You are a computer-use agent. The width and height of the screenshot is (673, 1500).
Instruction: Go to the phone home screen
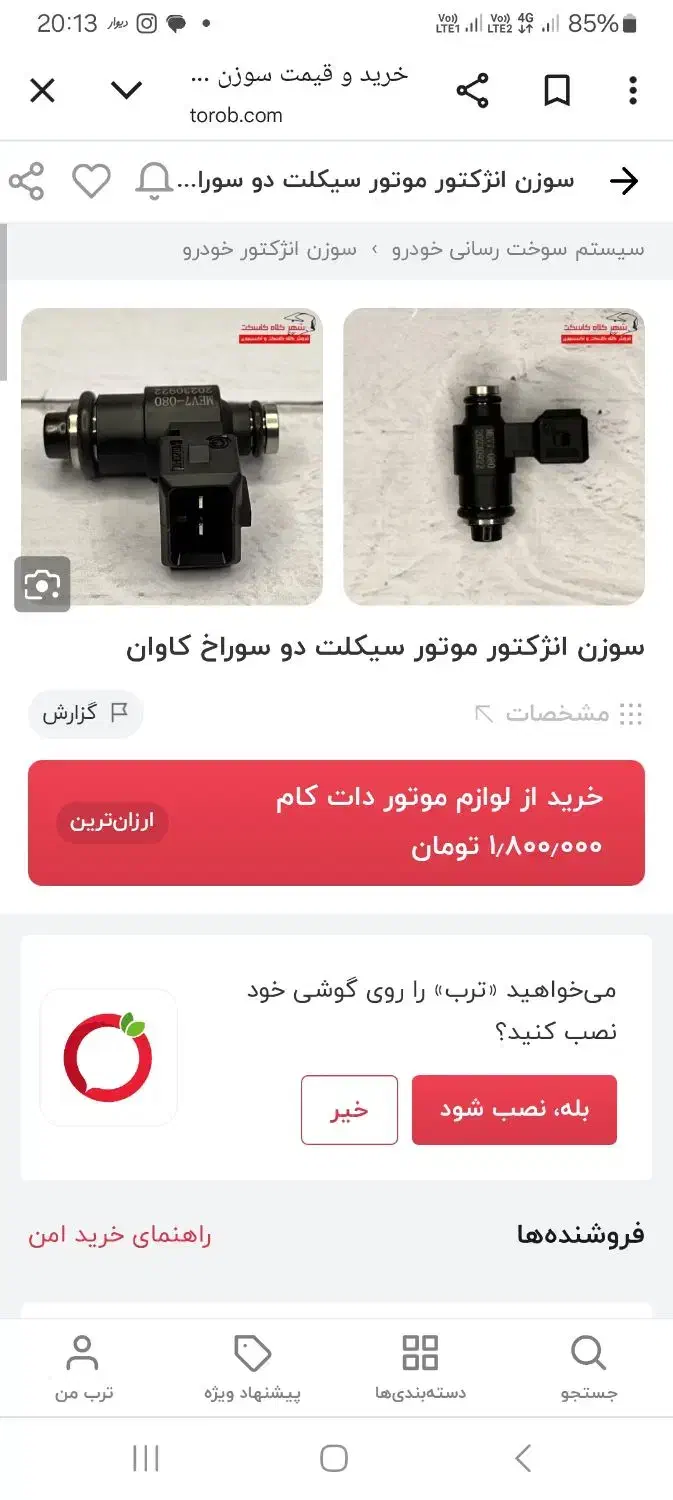[x=335, y=1458]
